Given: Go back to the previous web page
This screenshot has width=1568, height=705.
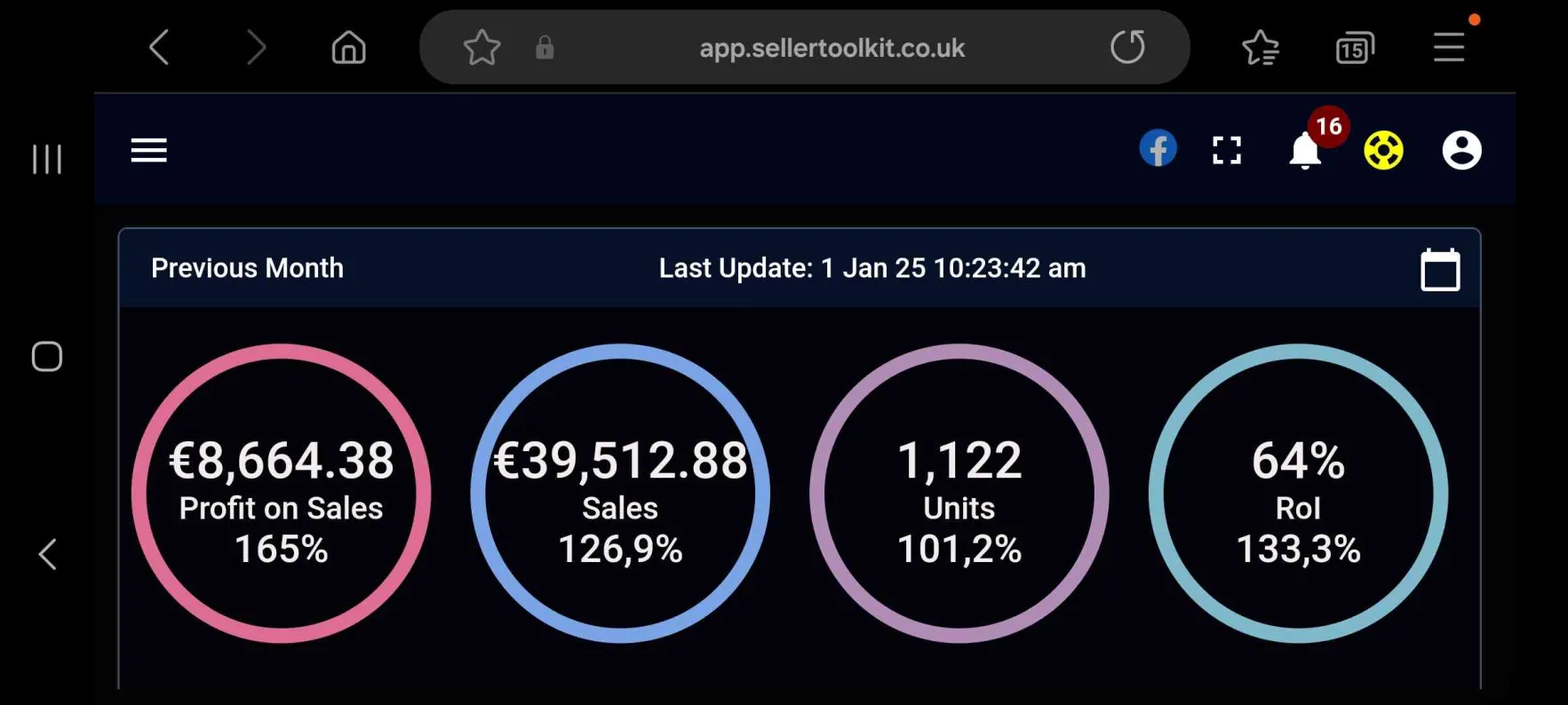Looking at the screenshot, I should 159,47.
